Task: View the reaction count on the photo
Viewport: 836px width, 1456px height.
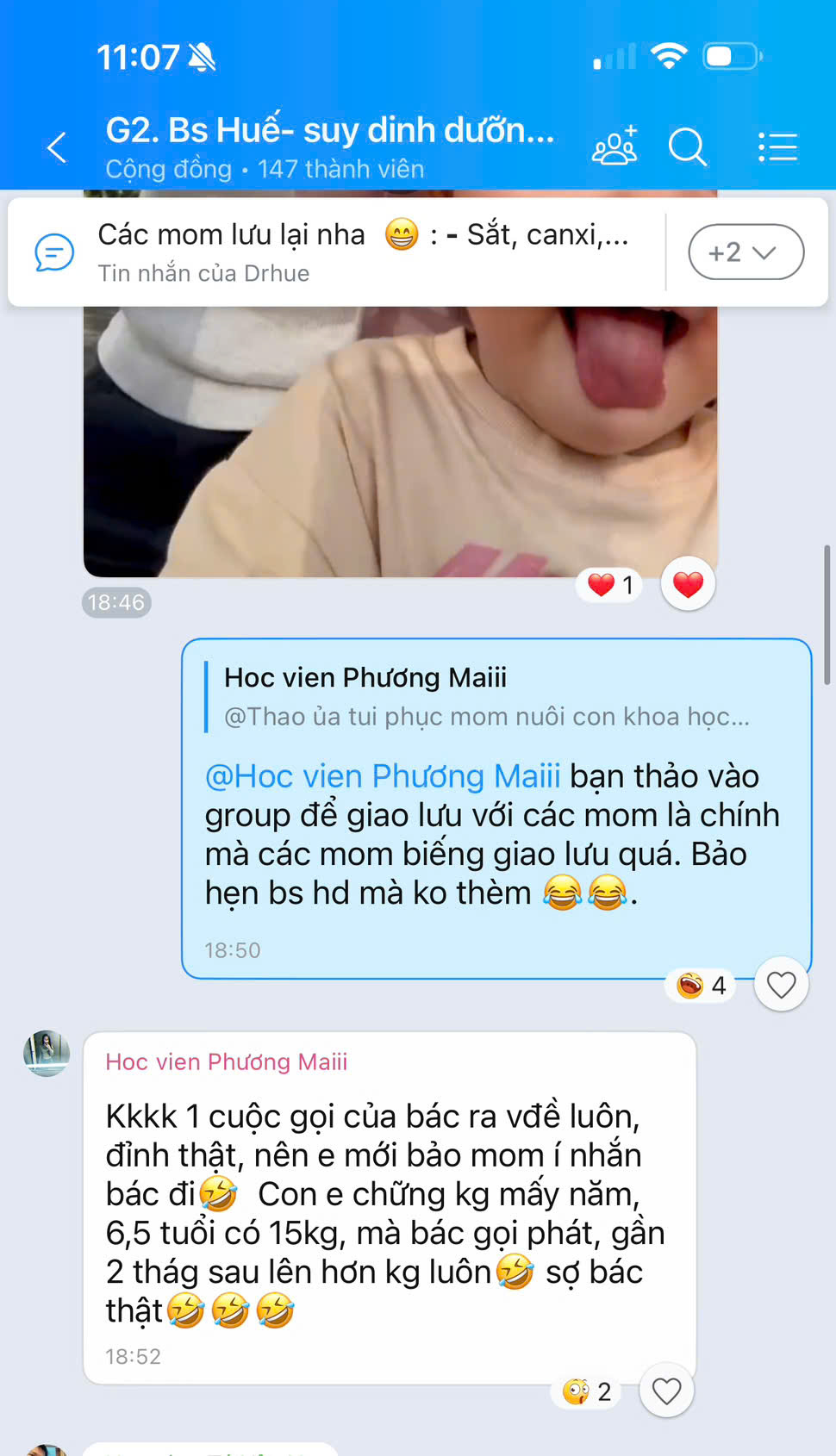Action: point(611,585)
